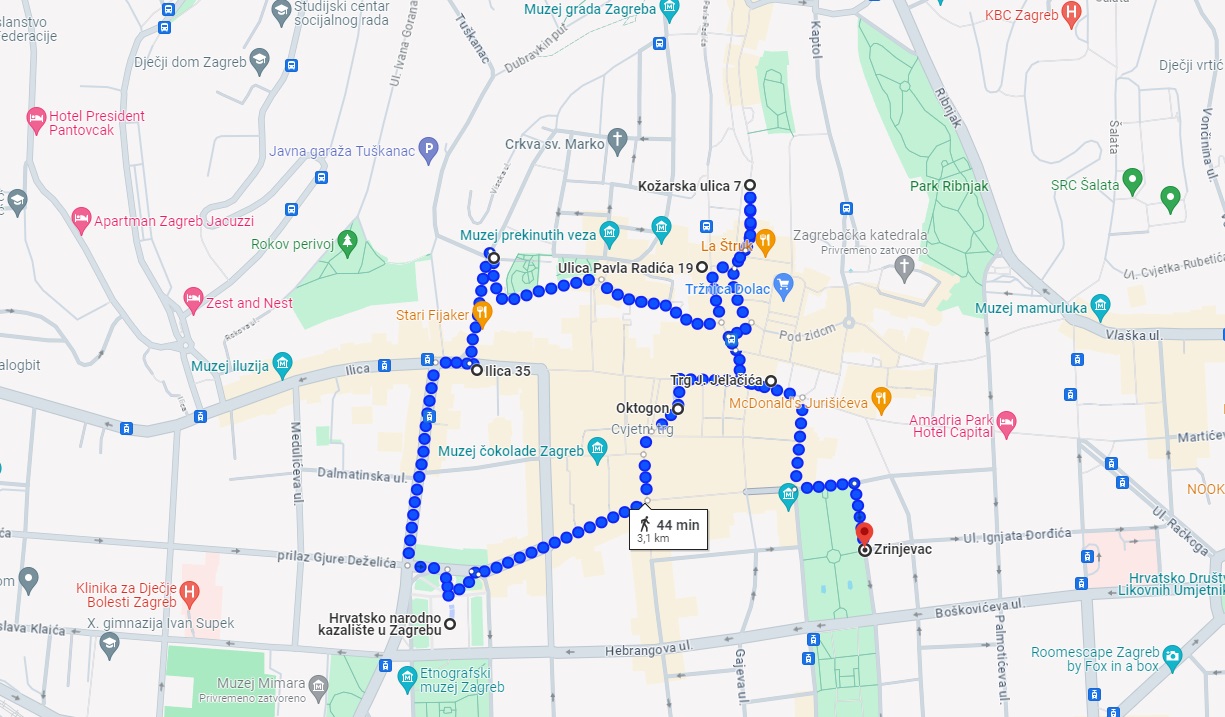The height and width of the screenshot is (717, 1225).
Task: Select the Kožarska ulica 7 waypoint
Action: tap(749, 185)
